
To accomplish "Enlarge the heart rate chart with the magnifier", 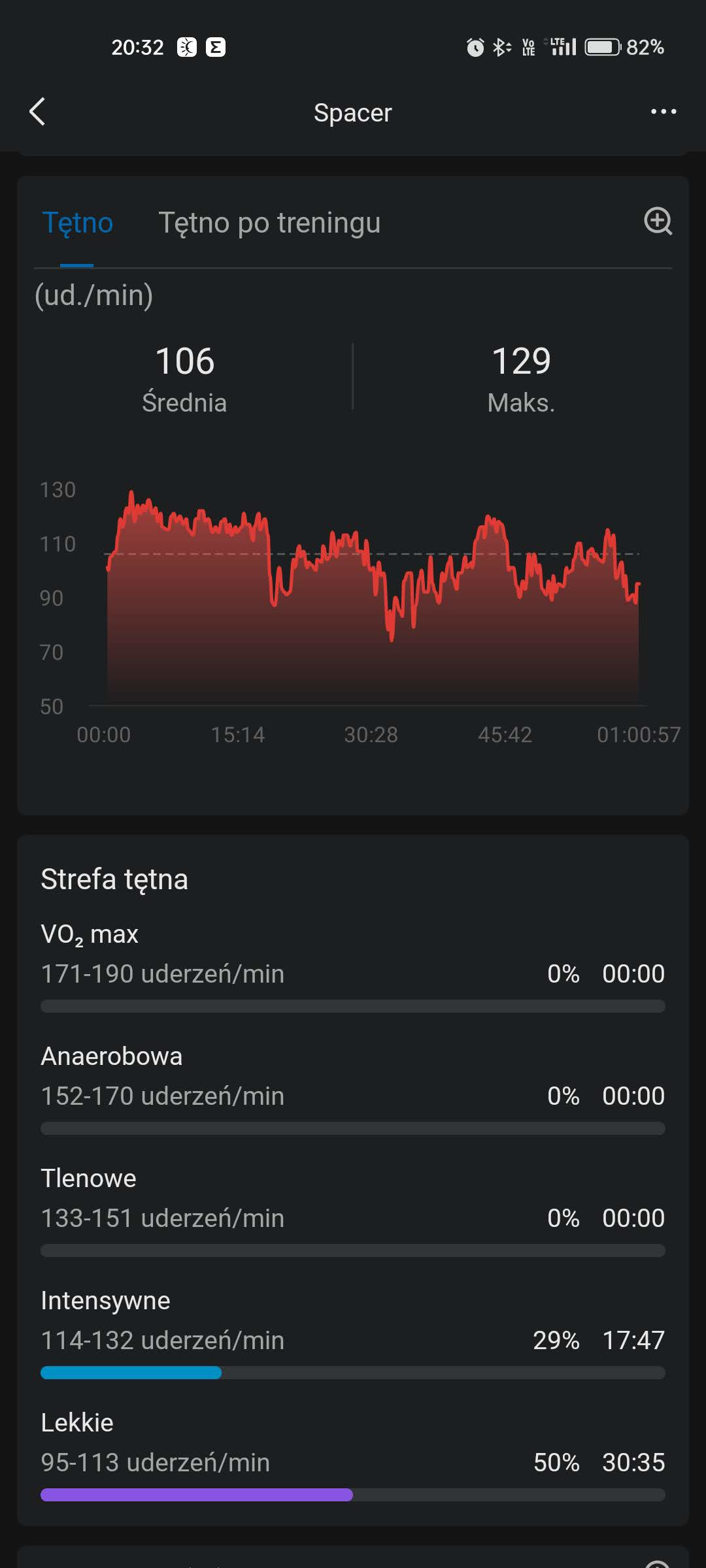I will click(658, 221).
